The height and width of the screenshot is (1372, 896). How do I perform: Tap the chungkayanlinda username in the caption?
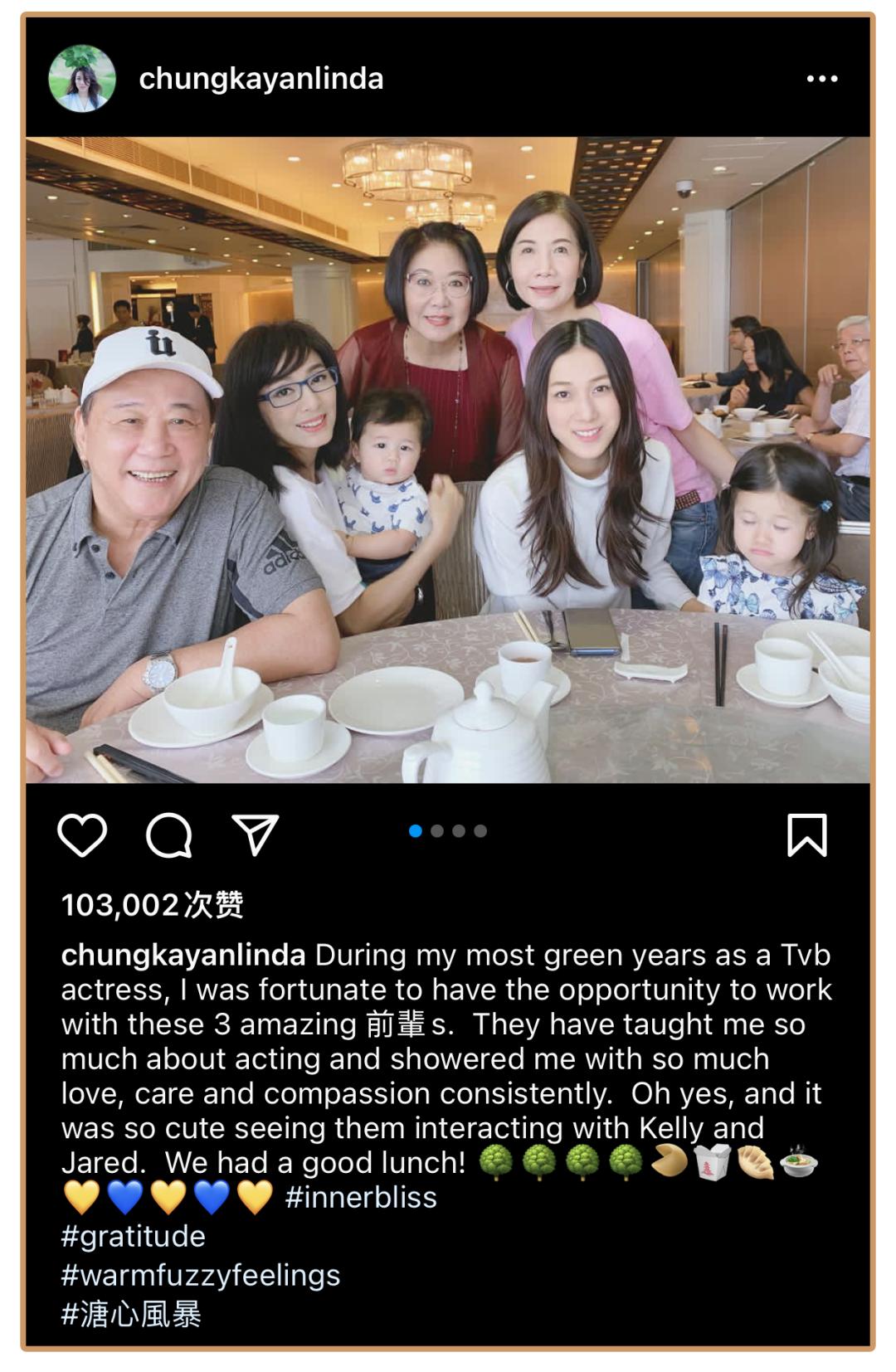[x=183, y=955]
